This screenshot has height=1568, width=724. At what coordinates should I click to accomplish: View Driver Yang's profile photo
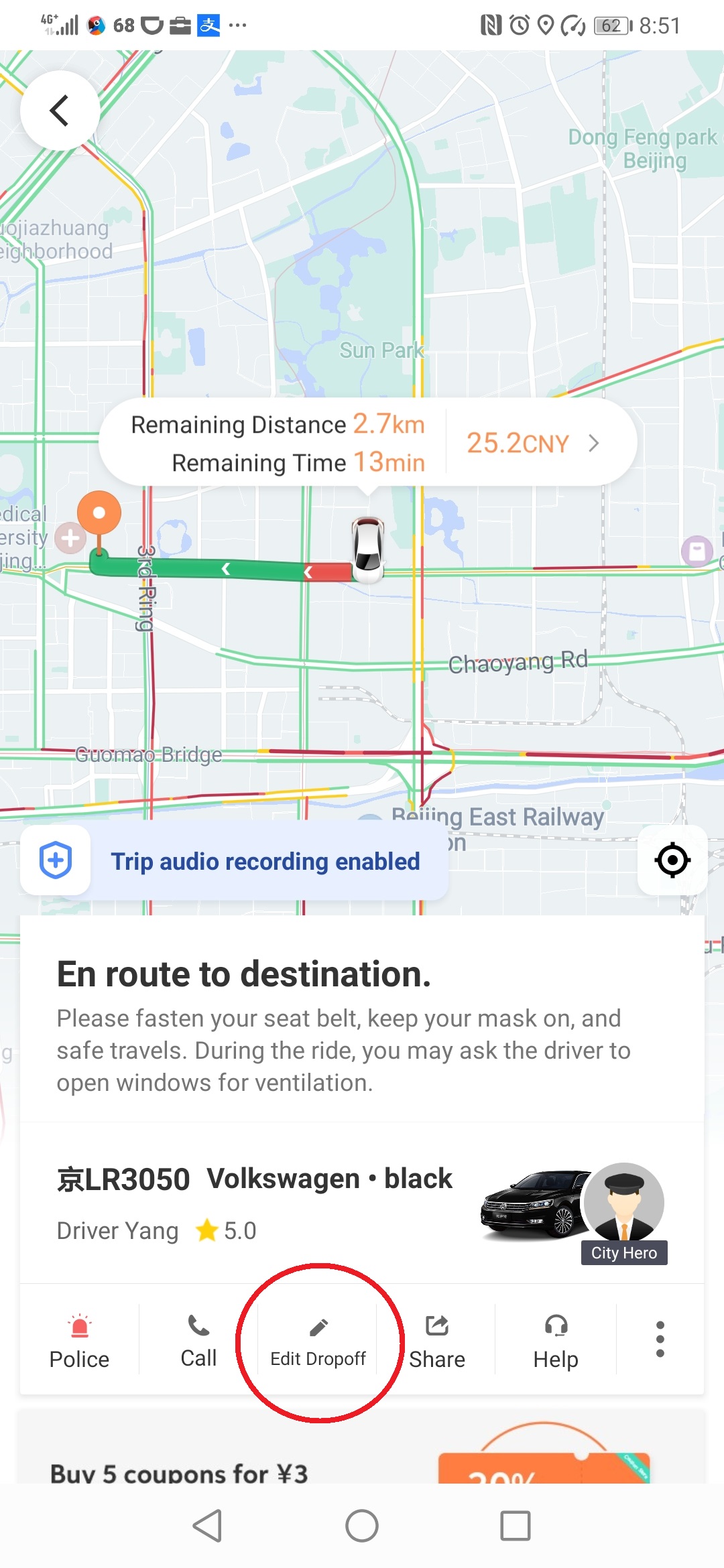point(624,1203)
